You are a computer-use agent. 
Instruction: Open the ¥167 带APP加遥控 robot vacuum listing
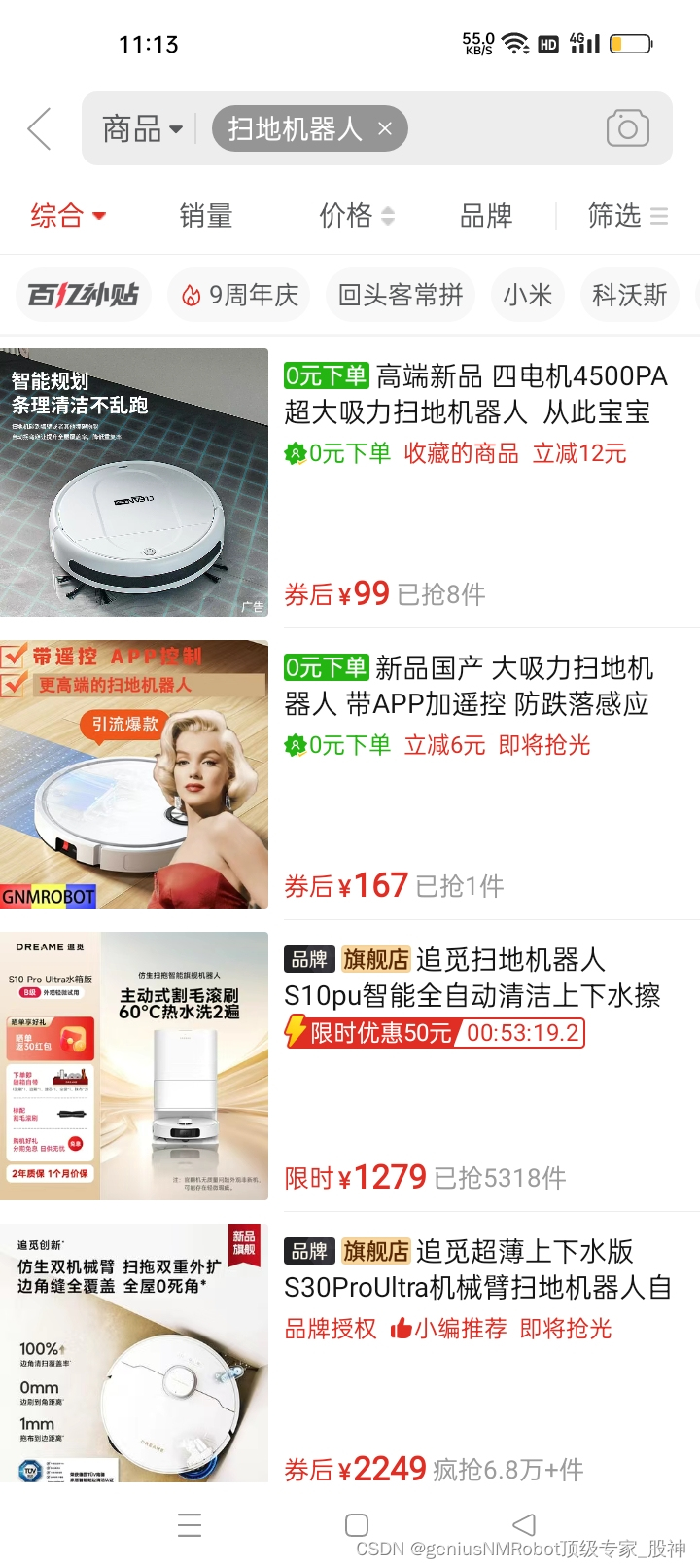point(476,687)
